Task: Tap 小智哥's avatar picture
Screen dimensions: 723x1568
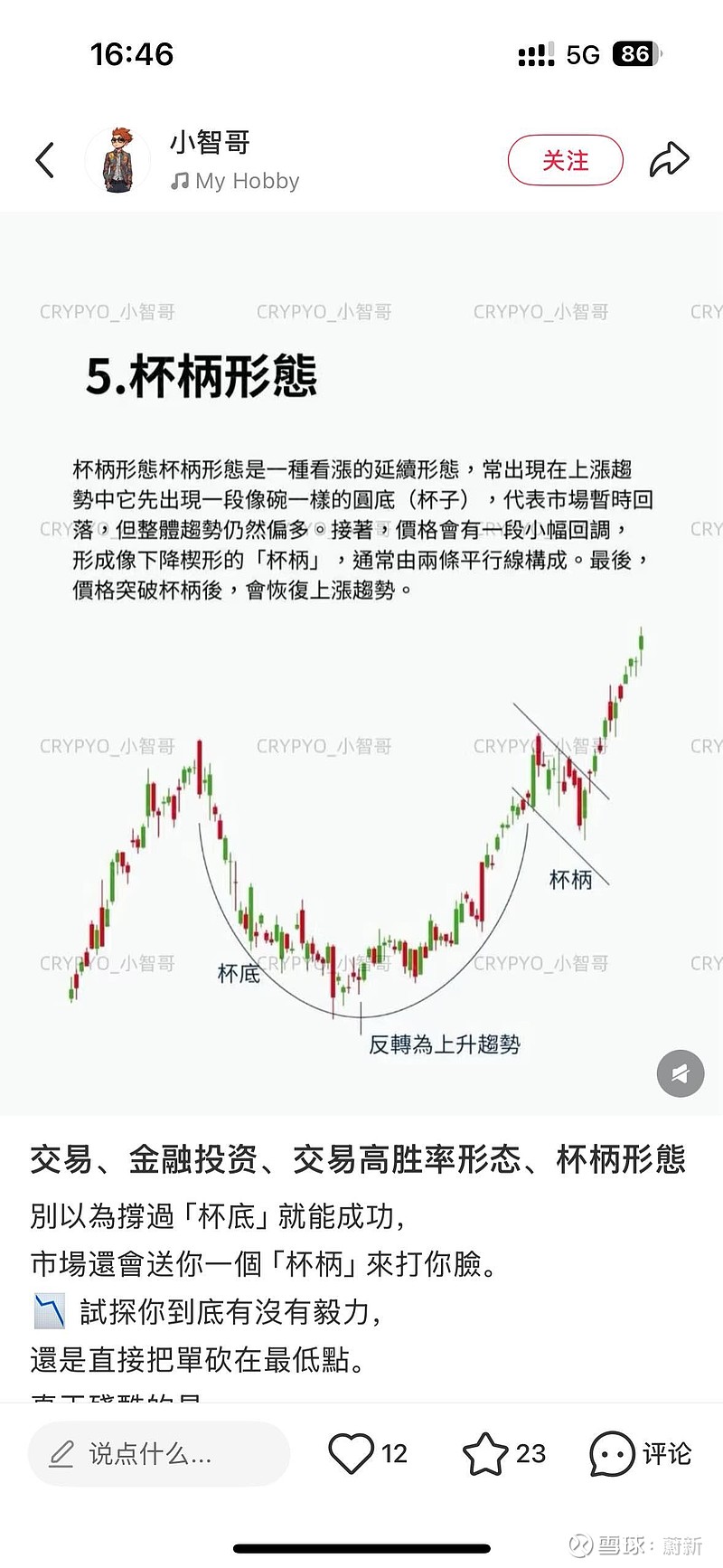Action: pos(117,159)
